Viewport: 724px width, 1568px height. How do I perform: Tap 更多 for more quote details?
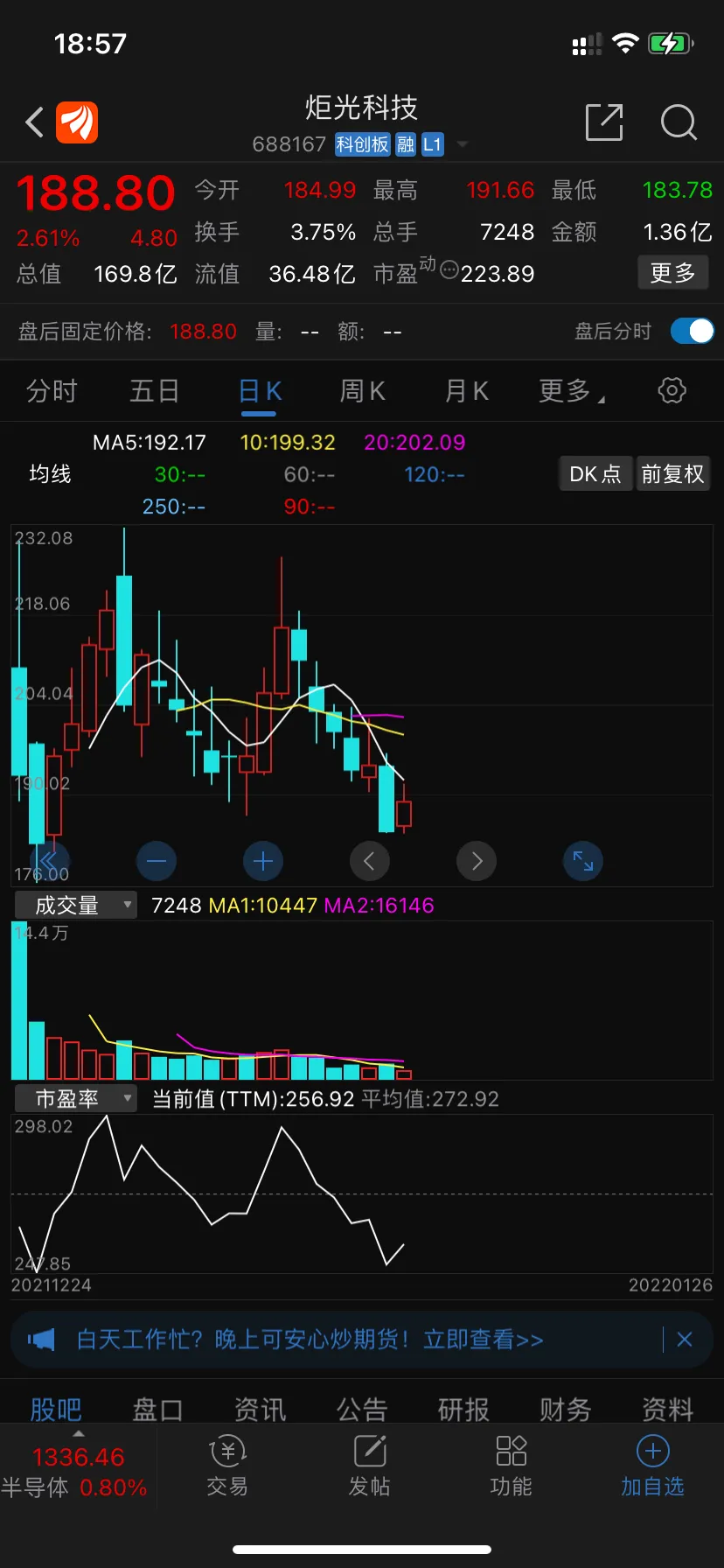(x=672, y=273)
